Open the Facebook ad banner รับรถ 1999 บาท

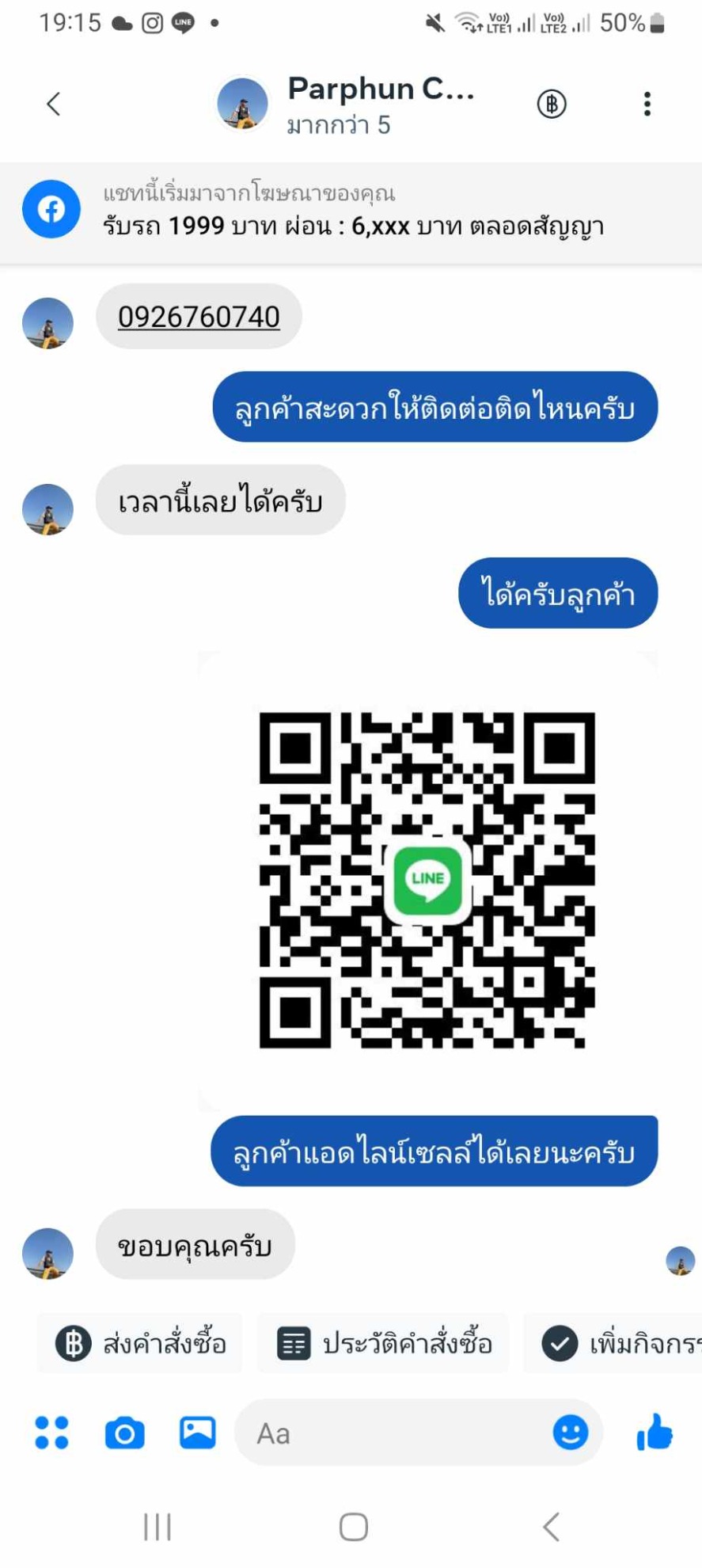351,211
